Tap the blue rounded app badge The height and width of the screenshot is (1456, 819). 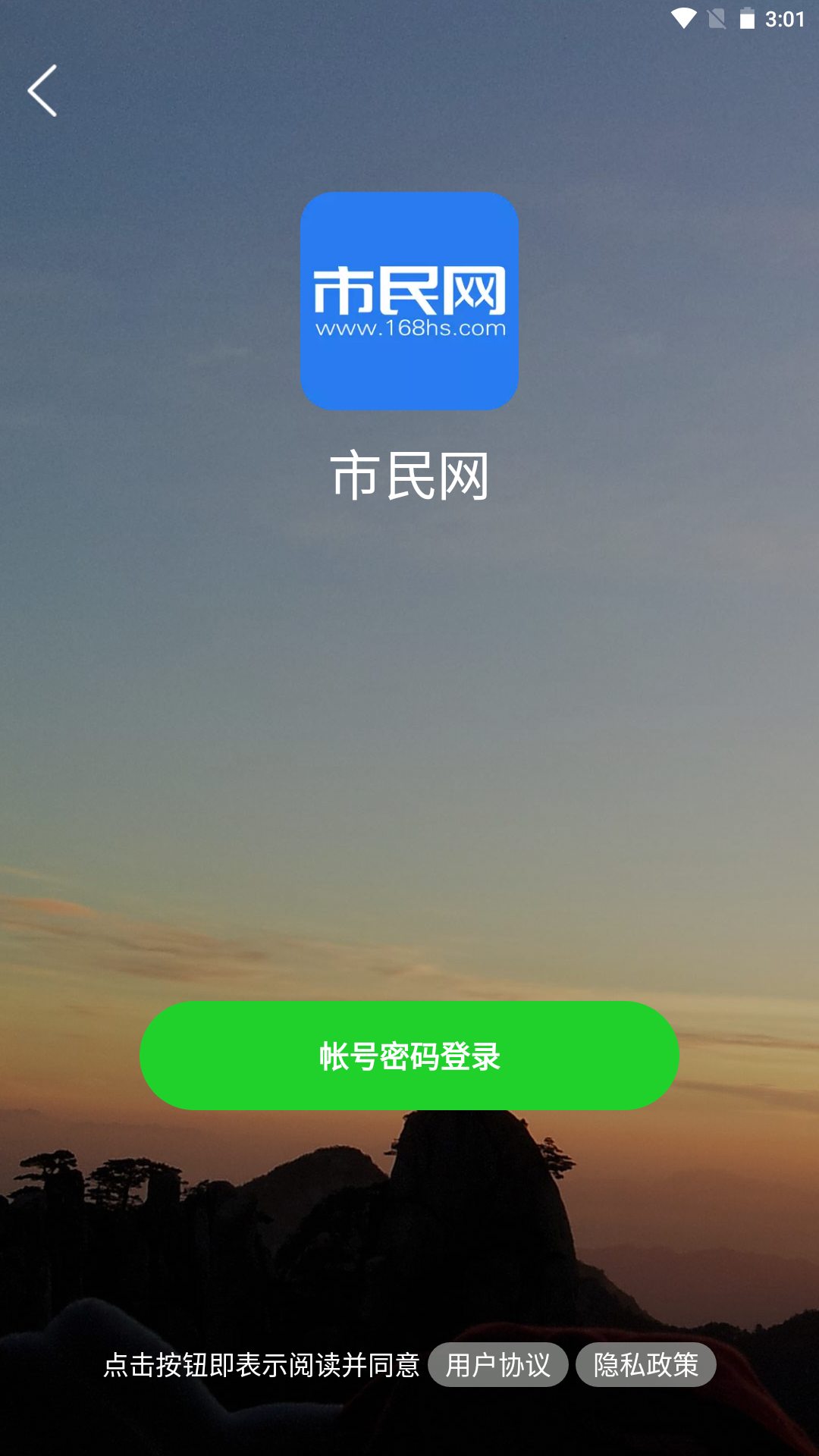point(409,302)
